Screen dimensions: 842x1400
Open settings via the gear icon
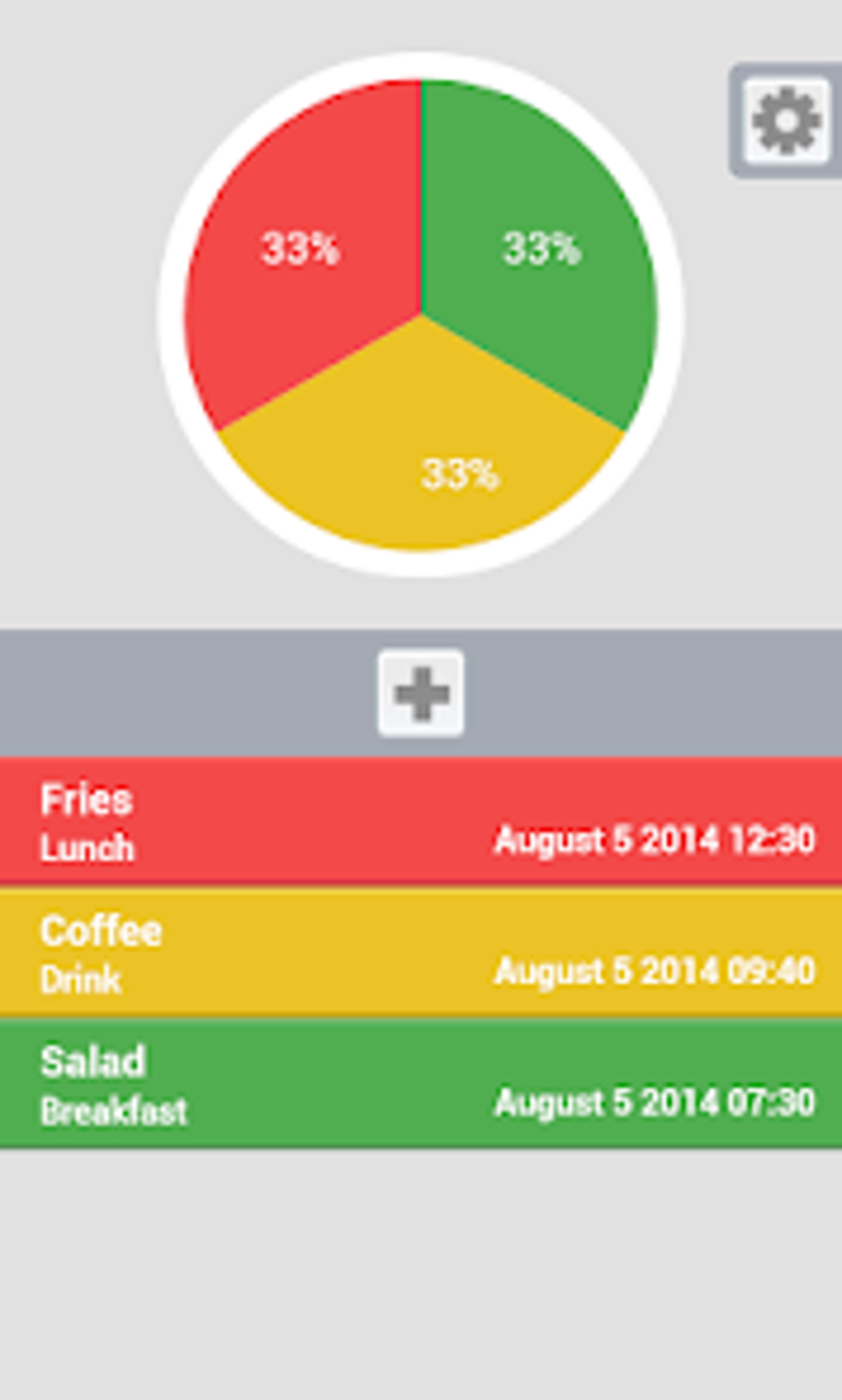click(787, 121)
